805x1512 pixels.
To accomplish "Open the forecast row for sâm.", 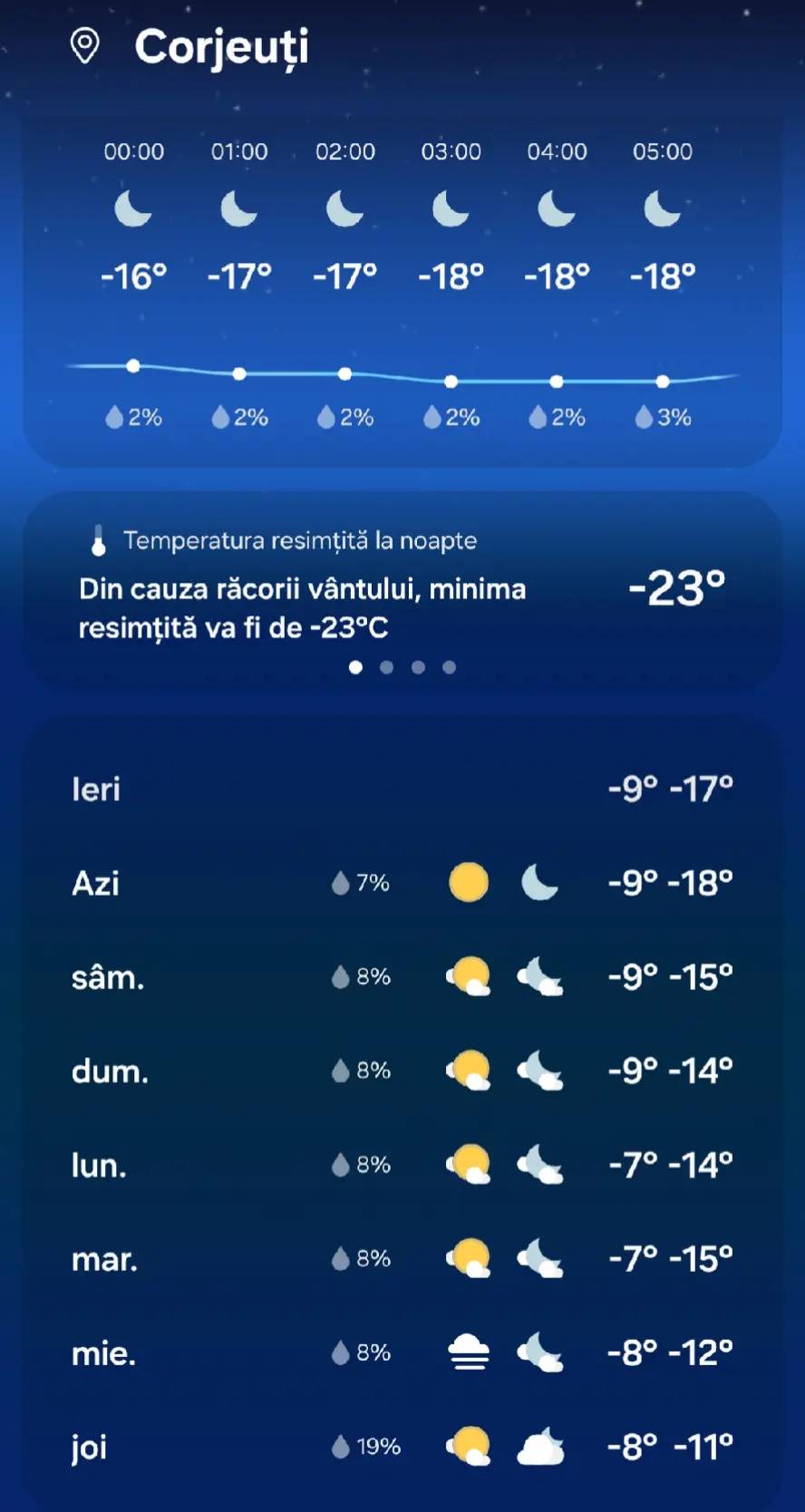I will pyautogui.click(x=402, y=977).
